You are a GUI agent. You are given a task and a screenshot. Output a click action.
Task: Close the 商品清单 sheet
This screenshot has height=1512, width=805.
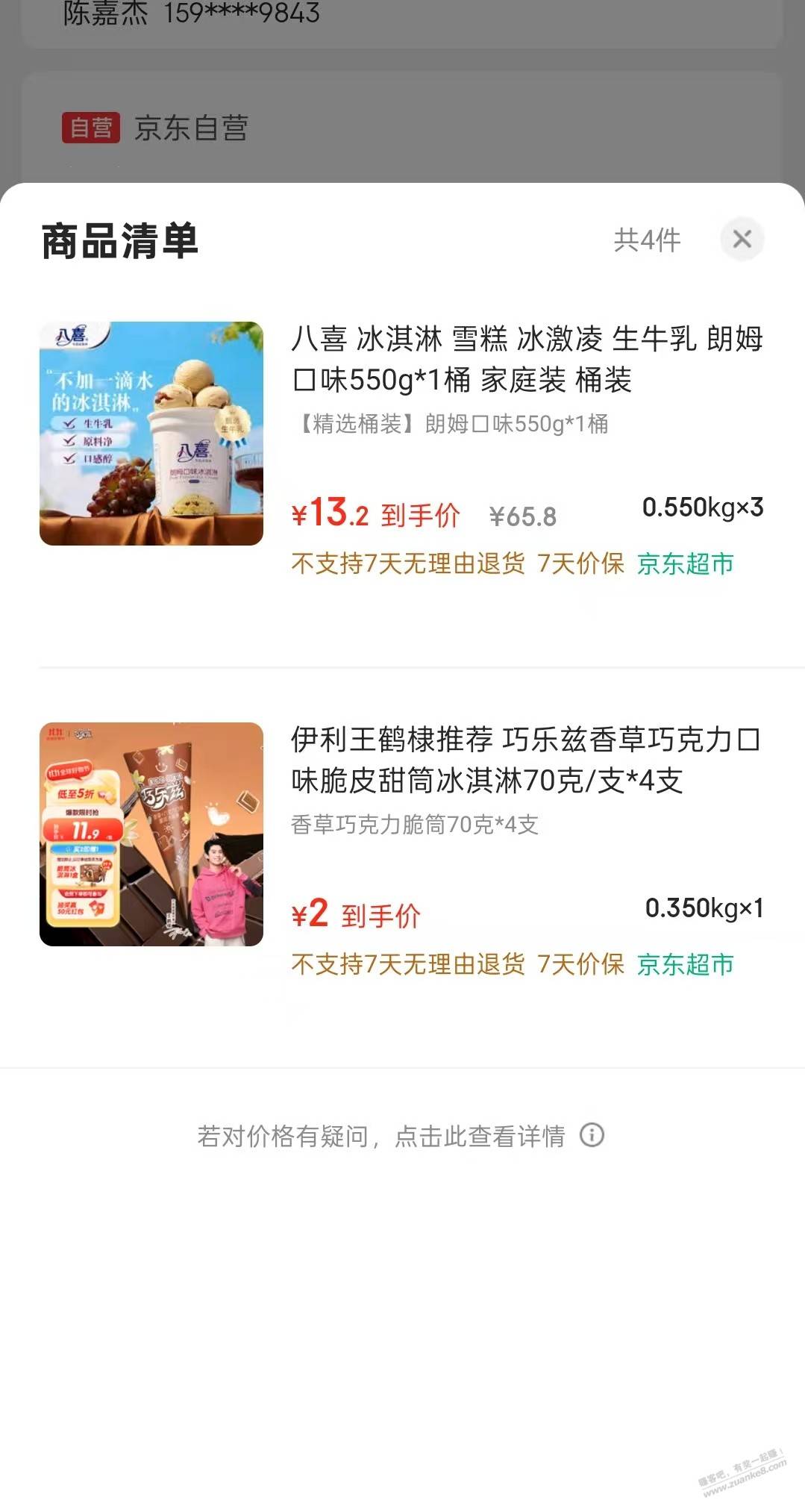pos(742,240)
